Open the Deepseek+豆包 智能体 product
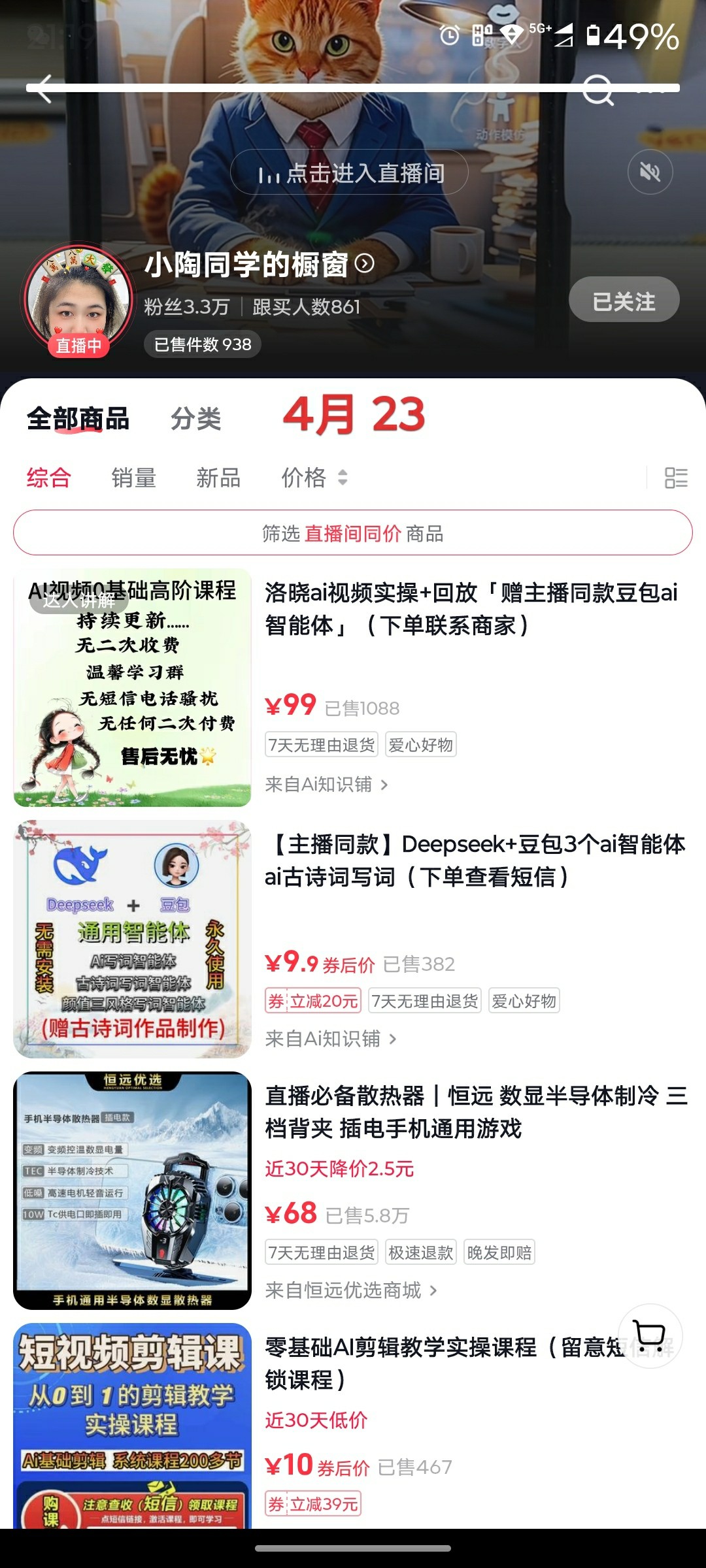Image resolution: width=706 pixels, height=1568 pixels. (x=474, y=860)
